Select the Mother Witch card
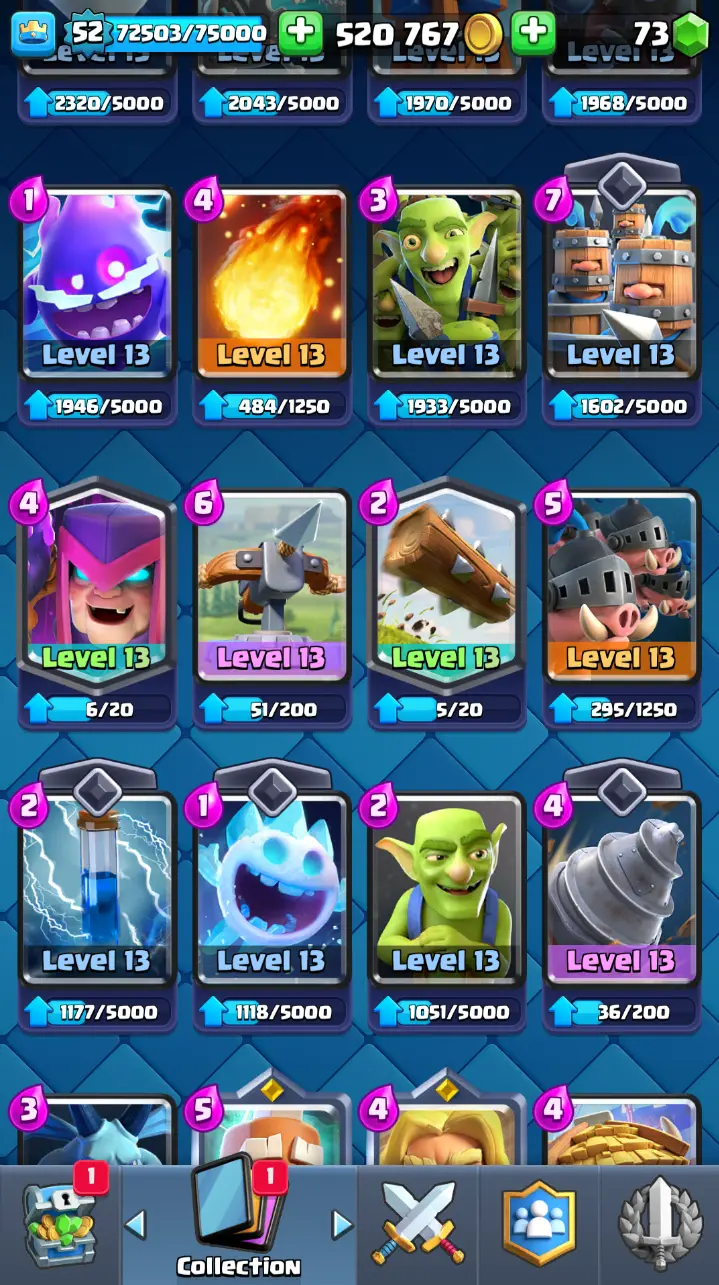719x1285 pixels. (x=97, y=590)
